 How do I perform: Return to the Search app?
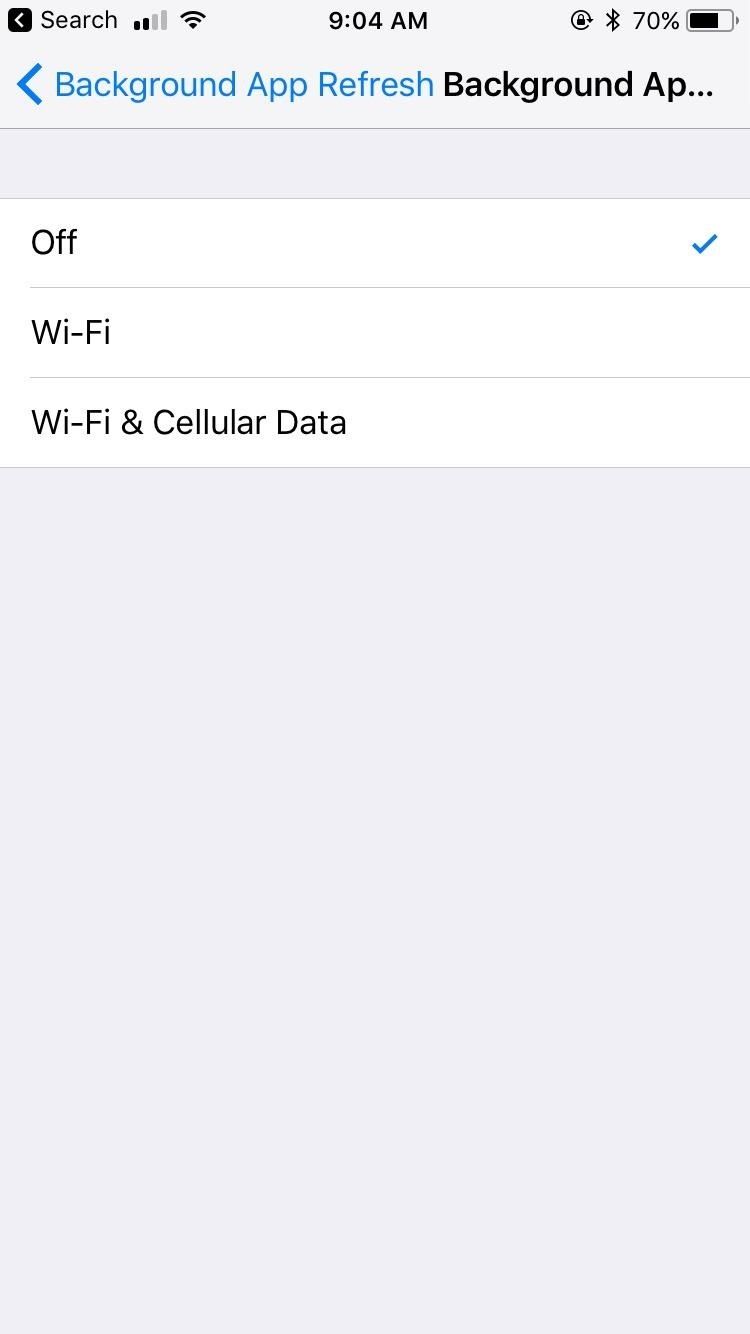point(62,20)
